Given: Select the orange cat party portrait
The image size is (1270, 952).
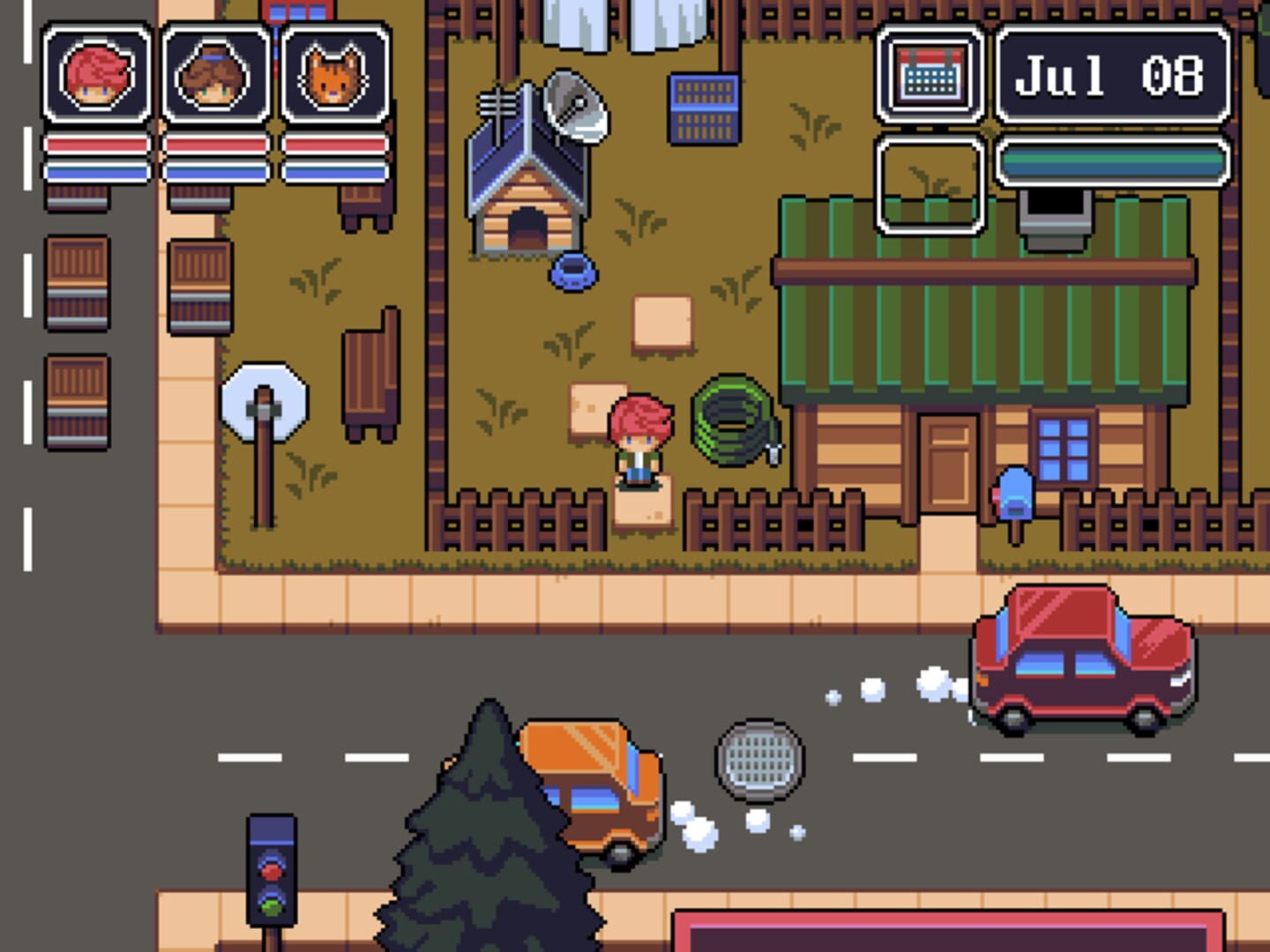Looking at the screenshot, I should tap(334, 75).
